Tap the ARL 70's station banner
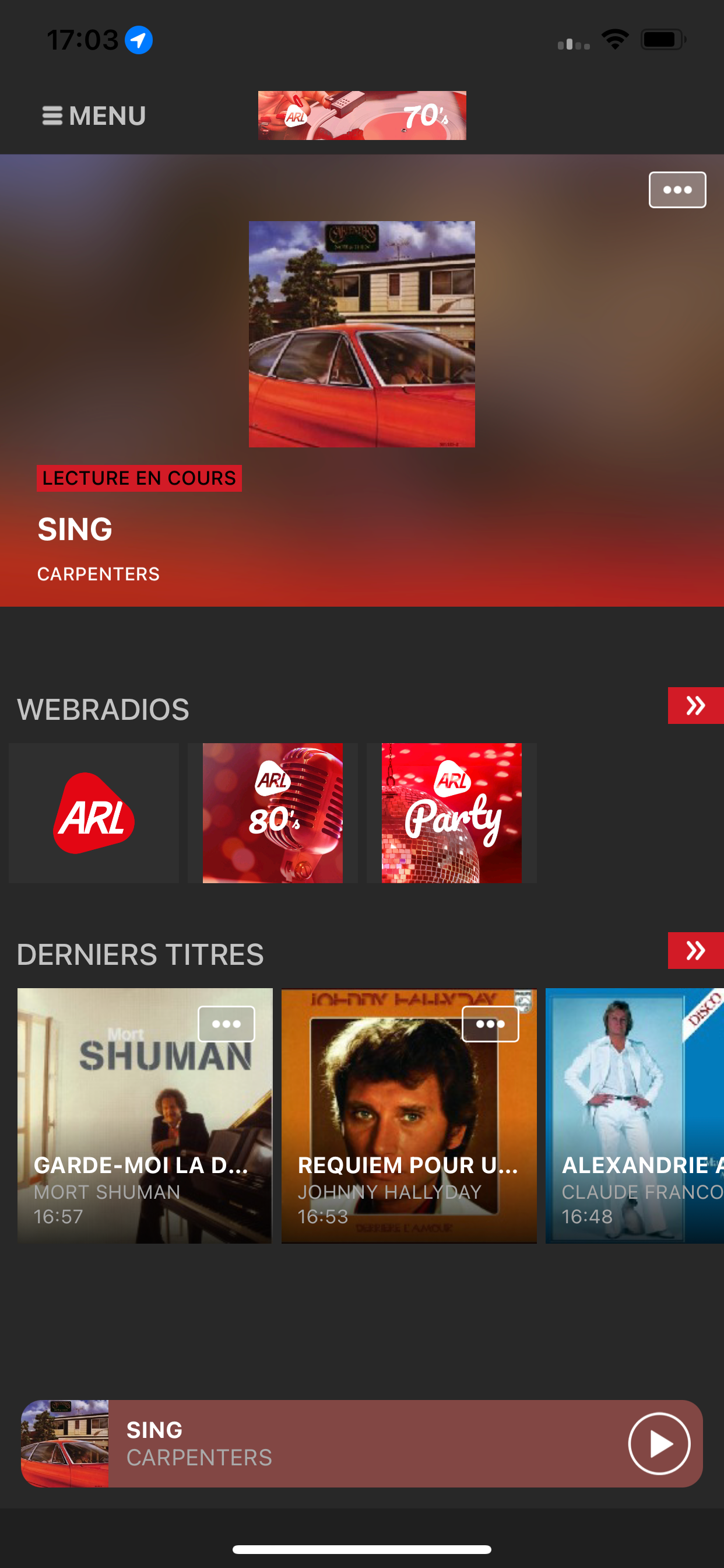Screen dimensions: 724x1568 (362, 115)
